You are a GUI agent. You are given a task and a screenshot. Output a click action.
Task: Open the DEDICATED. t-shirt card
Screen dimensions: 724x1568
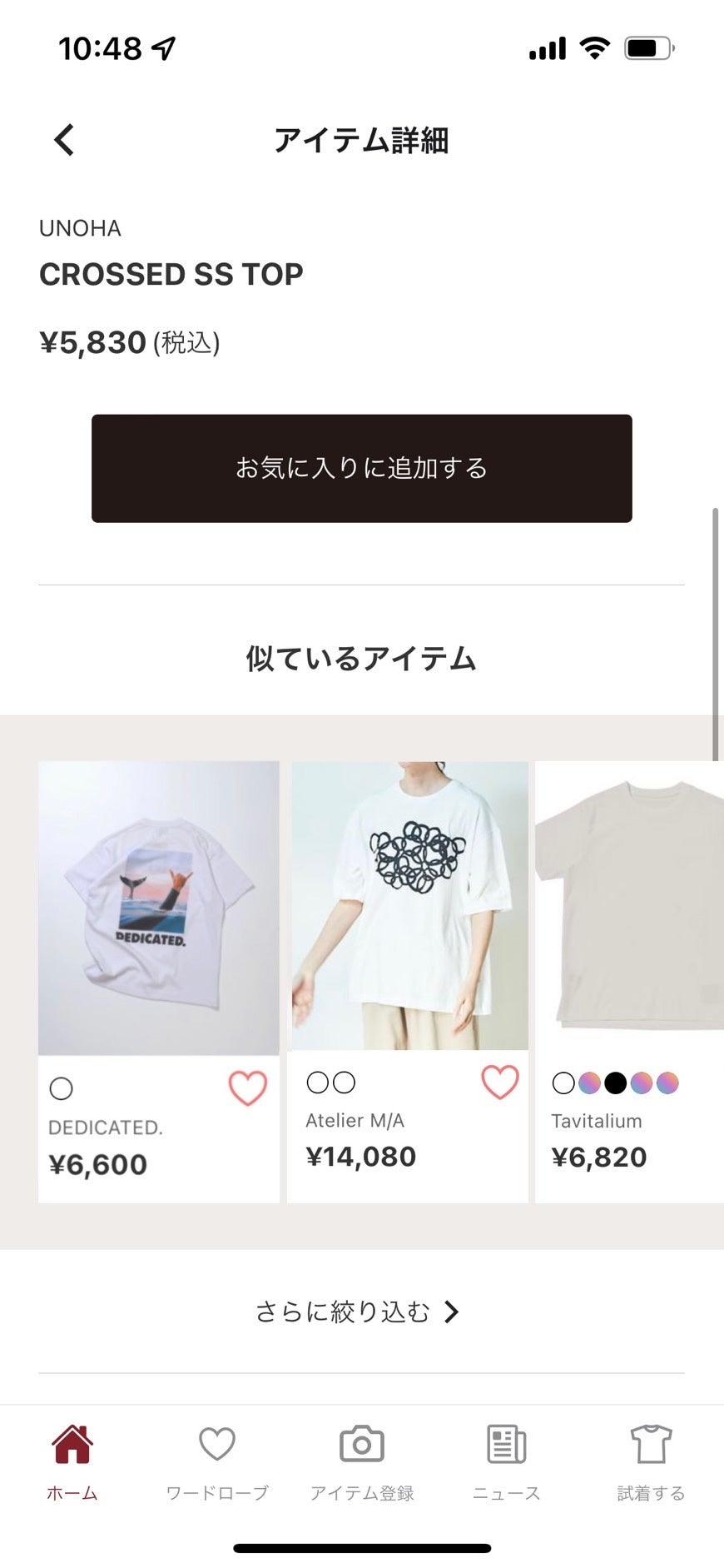[x=158, y=908]
